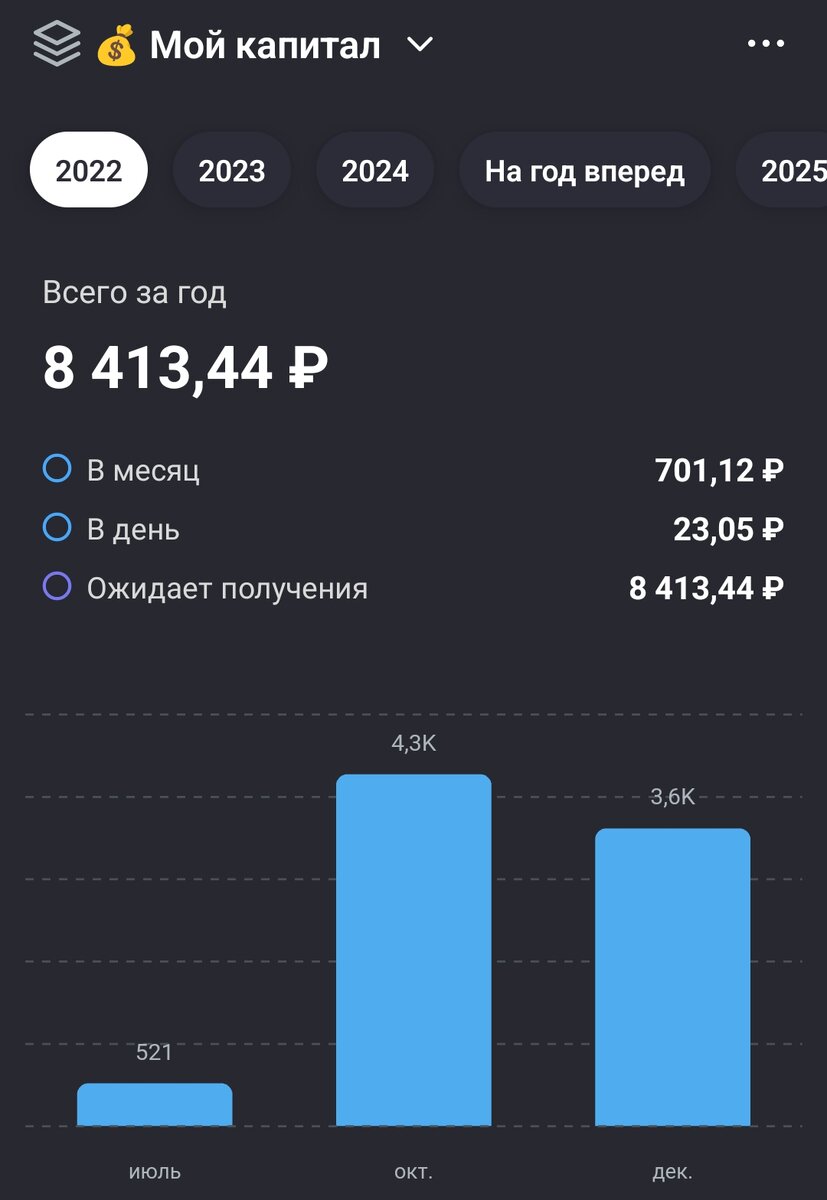
Task: Open the three-dot overflow menu
Action: [x=765, y=43]
